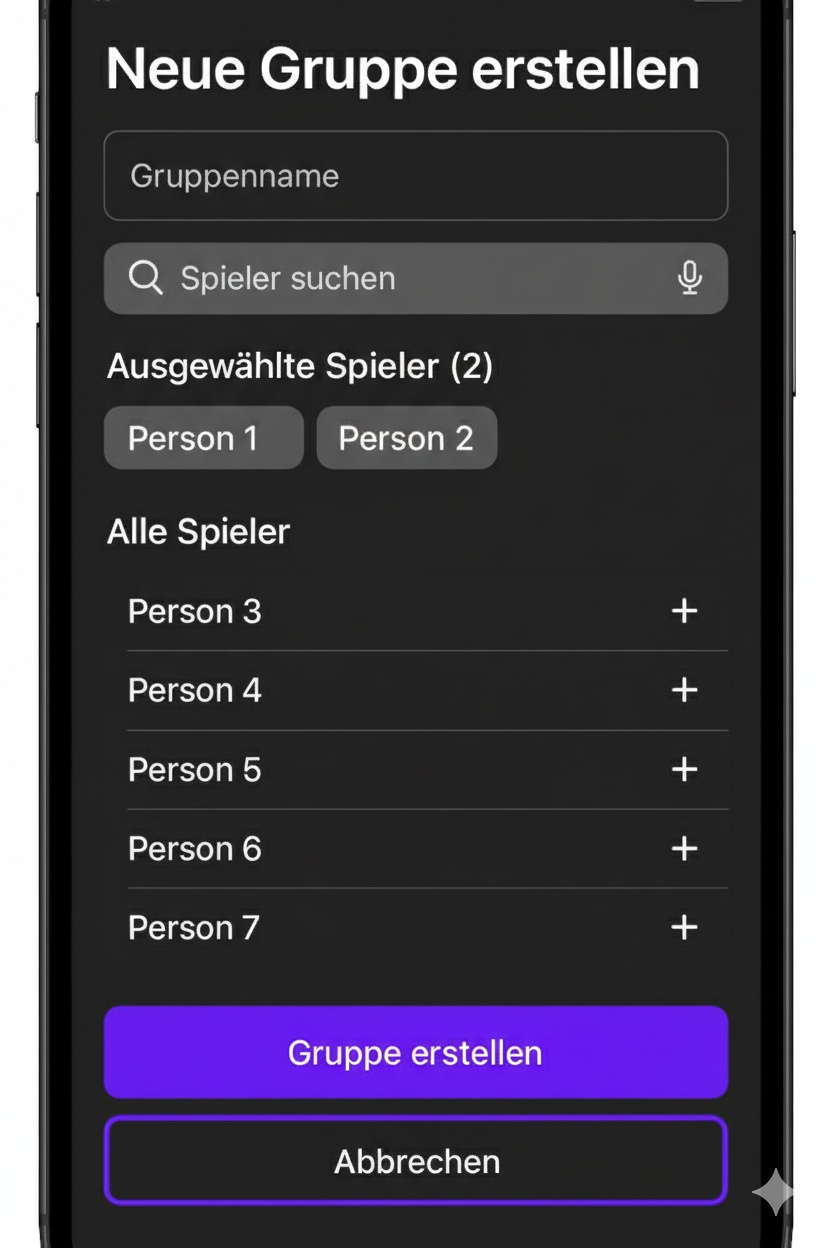832x1248 pixels.
Task: Activate the microphone voice search
Action: pyautogui.click(x=689, y=278)
